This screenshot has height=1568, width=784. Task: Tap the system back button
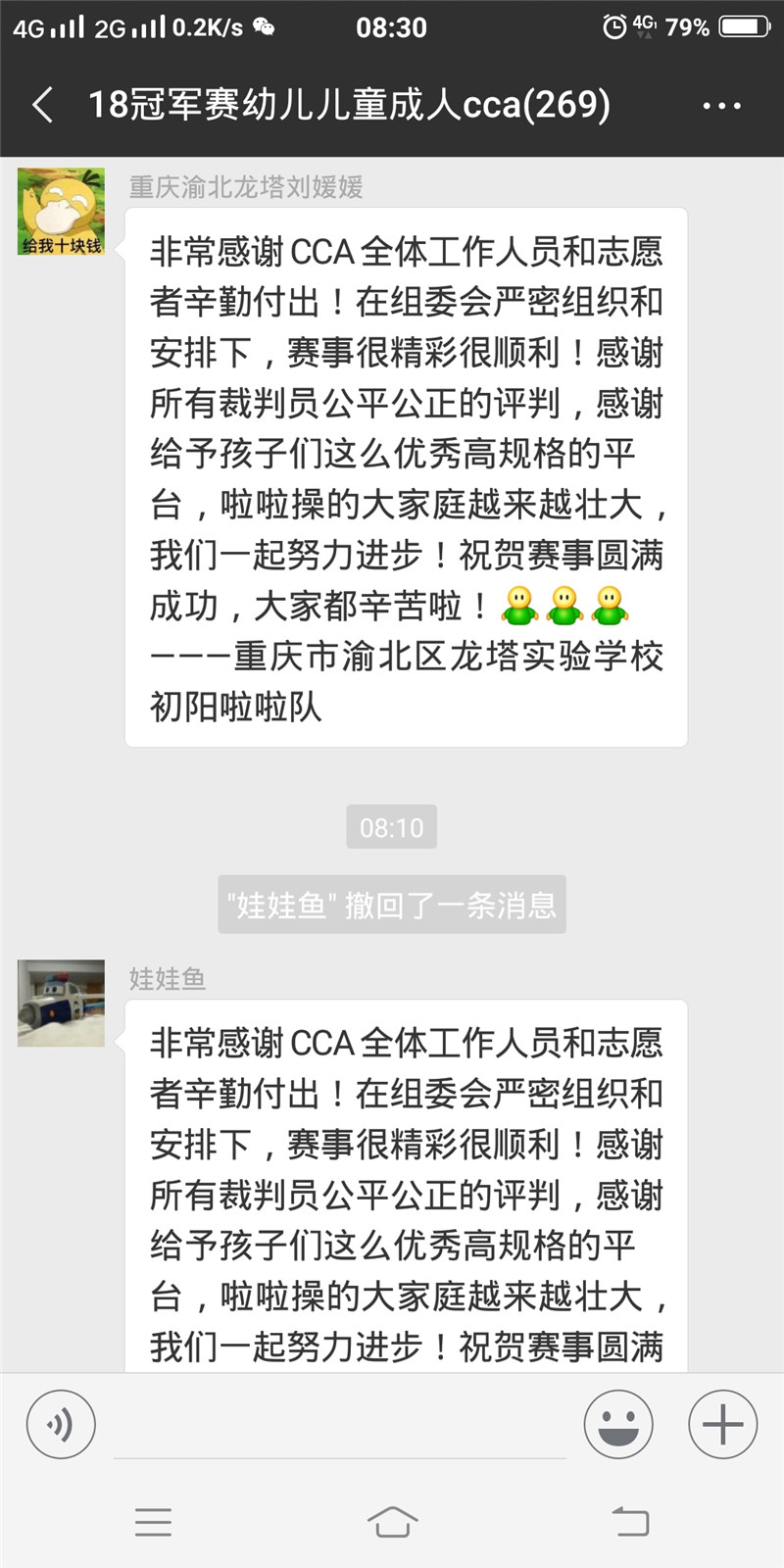[x=630, y=1522]
